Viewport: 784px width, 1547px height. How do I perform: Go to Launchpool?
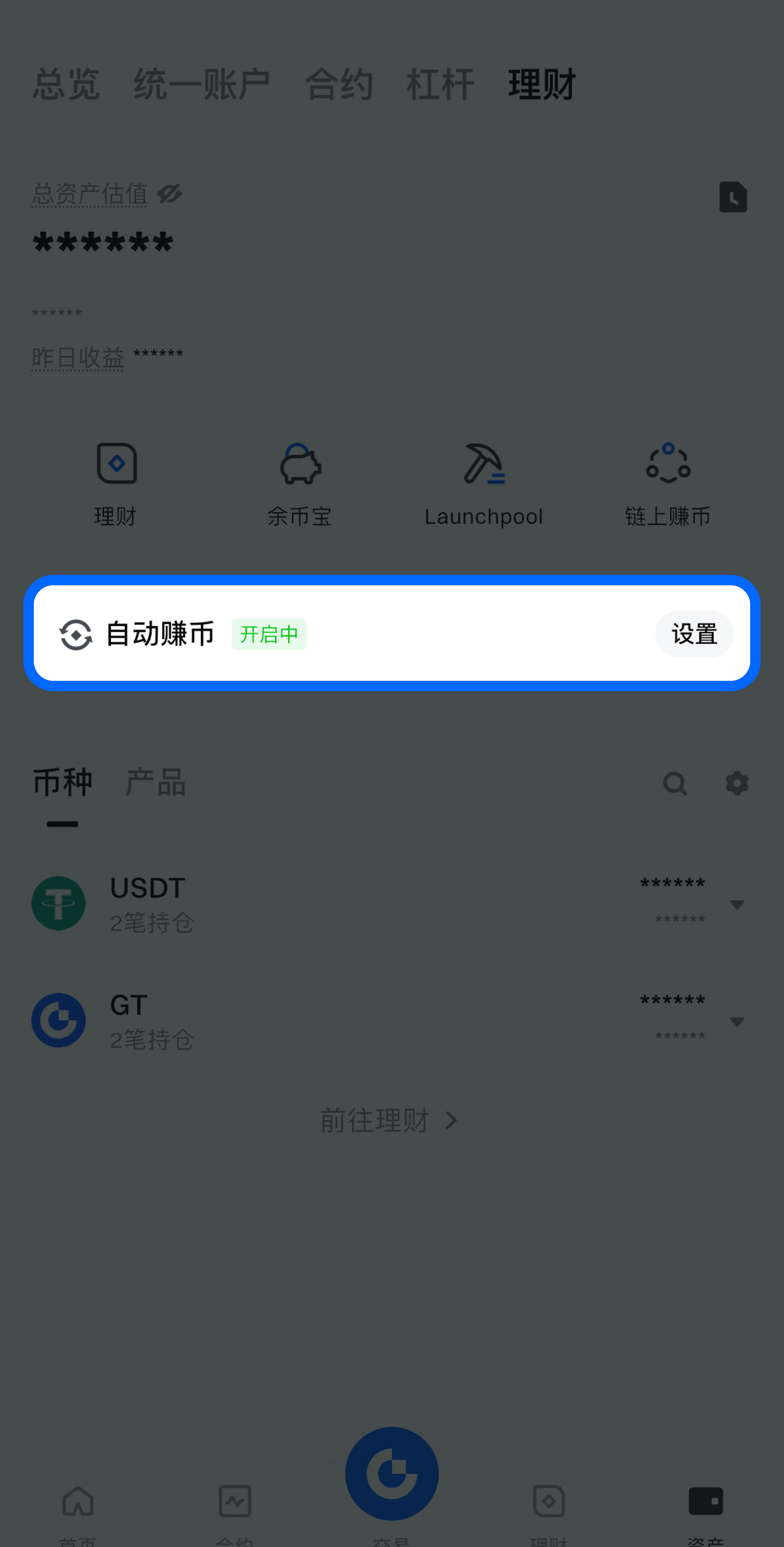click(x=484, y=483)
